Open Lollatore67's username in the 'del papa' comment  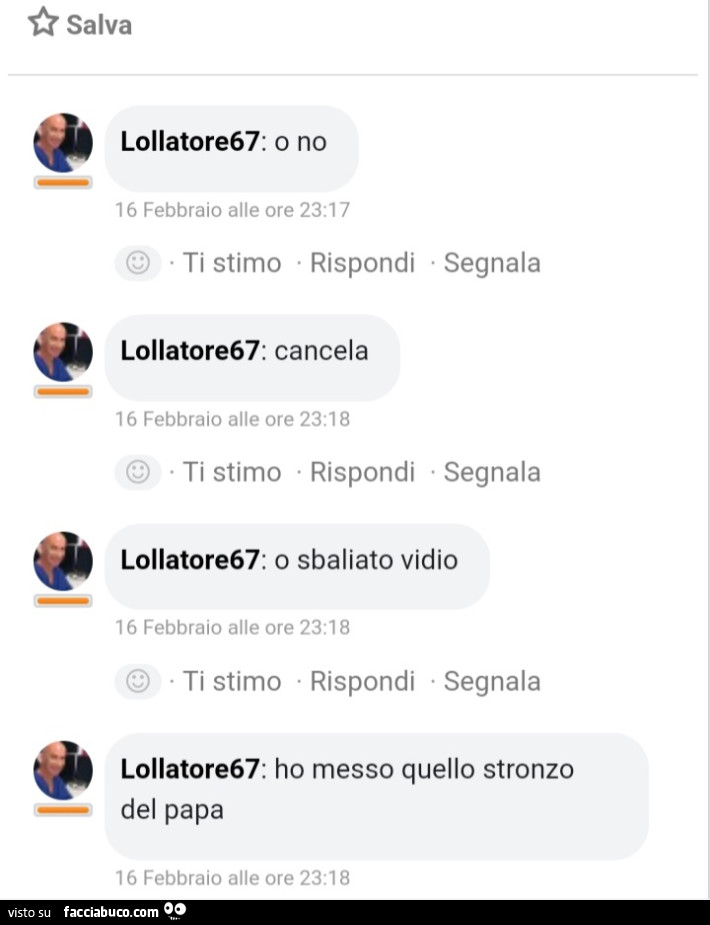(x=190, y=769)
